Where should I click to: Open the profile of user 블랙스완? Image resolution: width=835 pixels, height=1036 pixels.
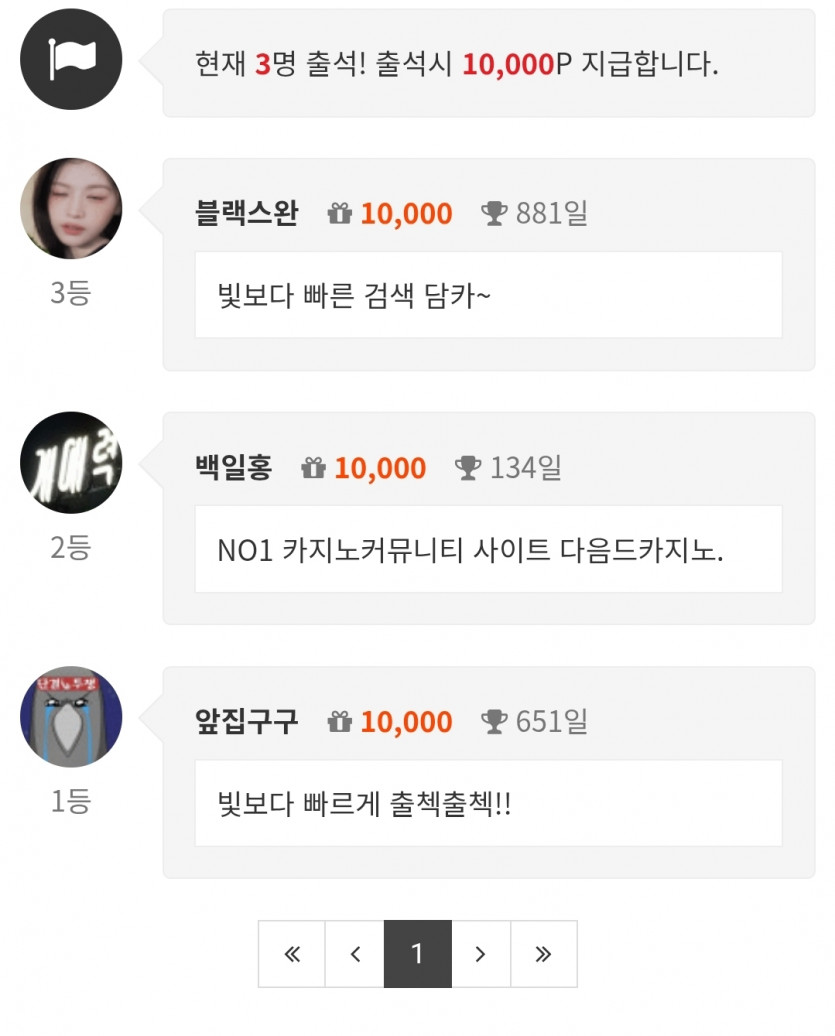click(x=247, y=213)
